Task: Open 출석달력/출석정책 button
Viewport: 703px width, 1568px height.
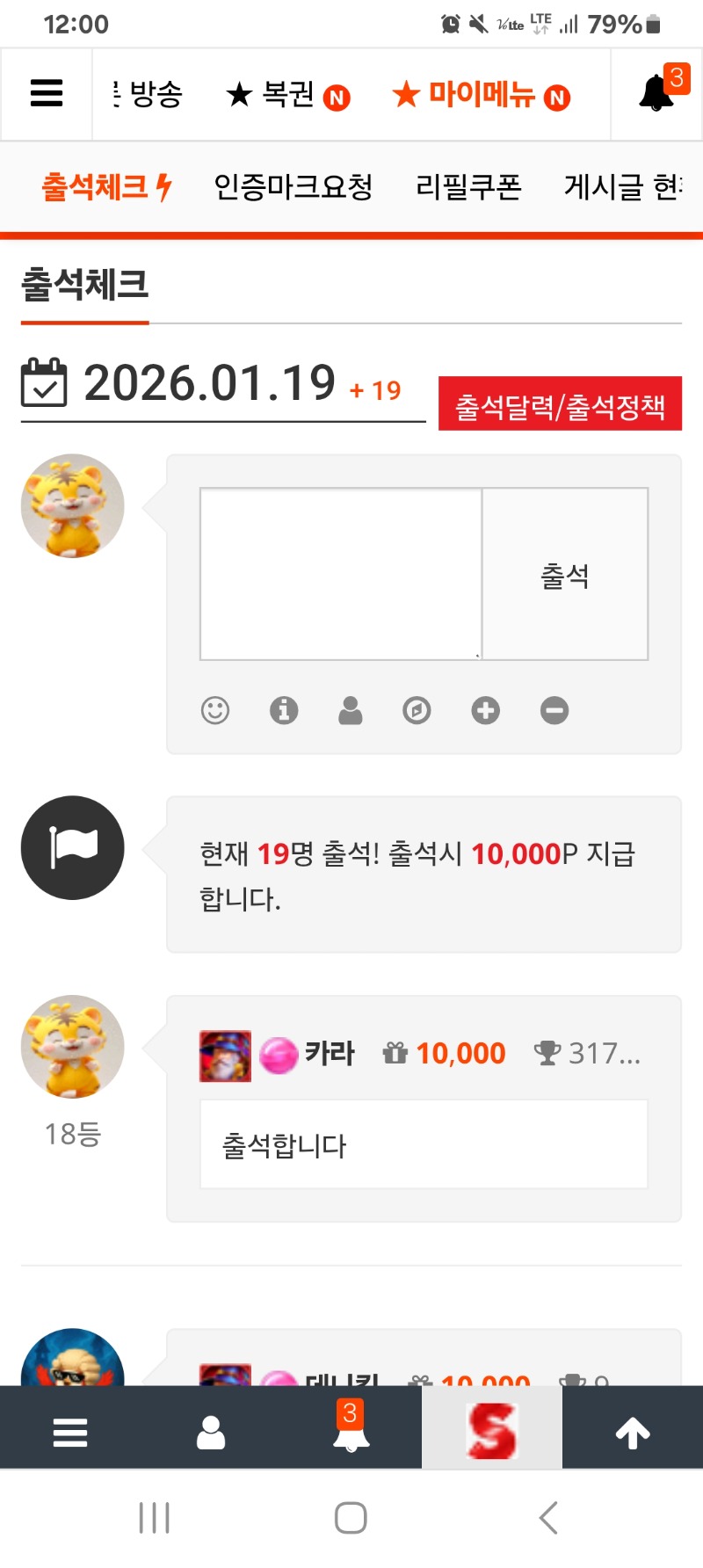Action: 560,405
